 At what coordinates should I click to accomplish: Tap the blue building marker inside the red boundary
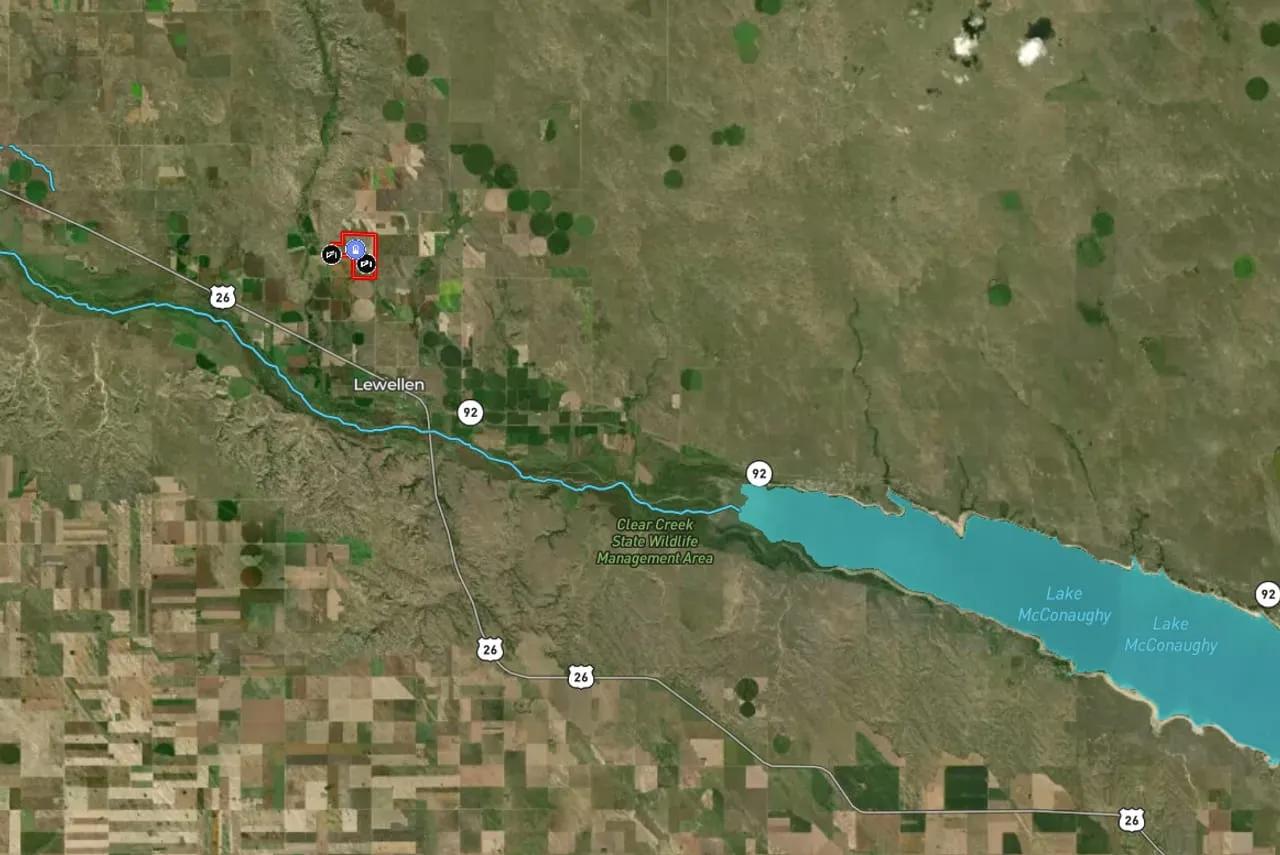click(x=355, y=248)
